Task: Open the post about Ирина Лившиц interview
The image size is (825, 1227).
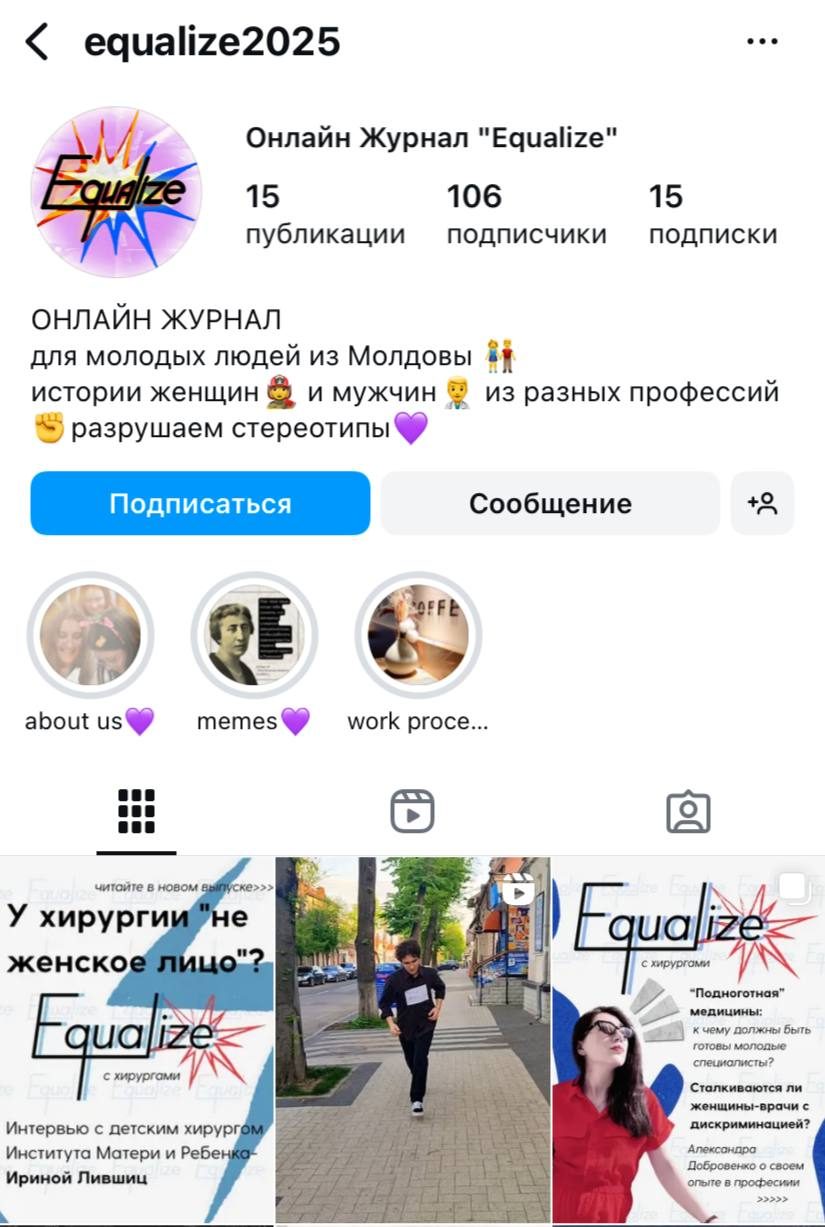Action: coord(136,1040)
